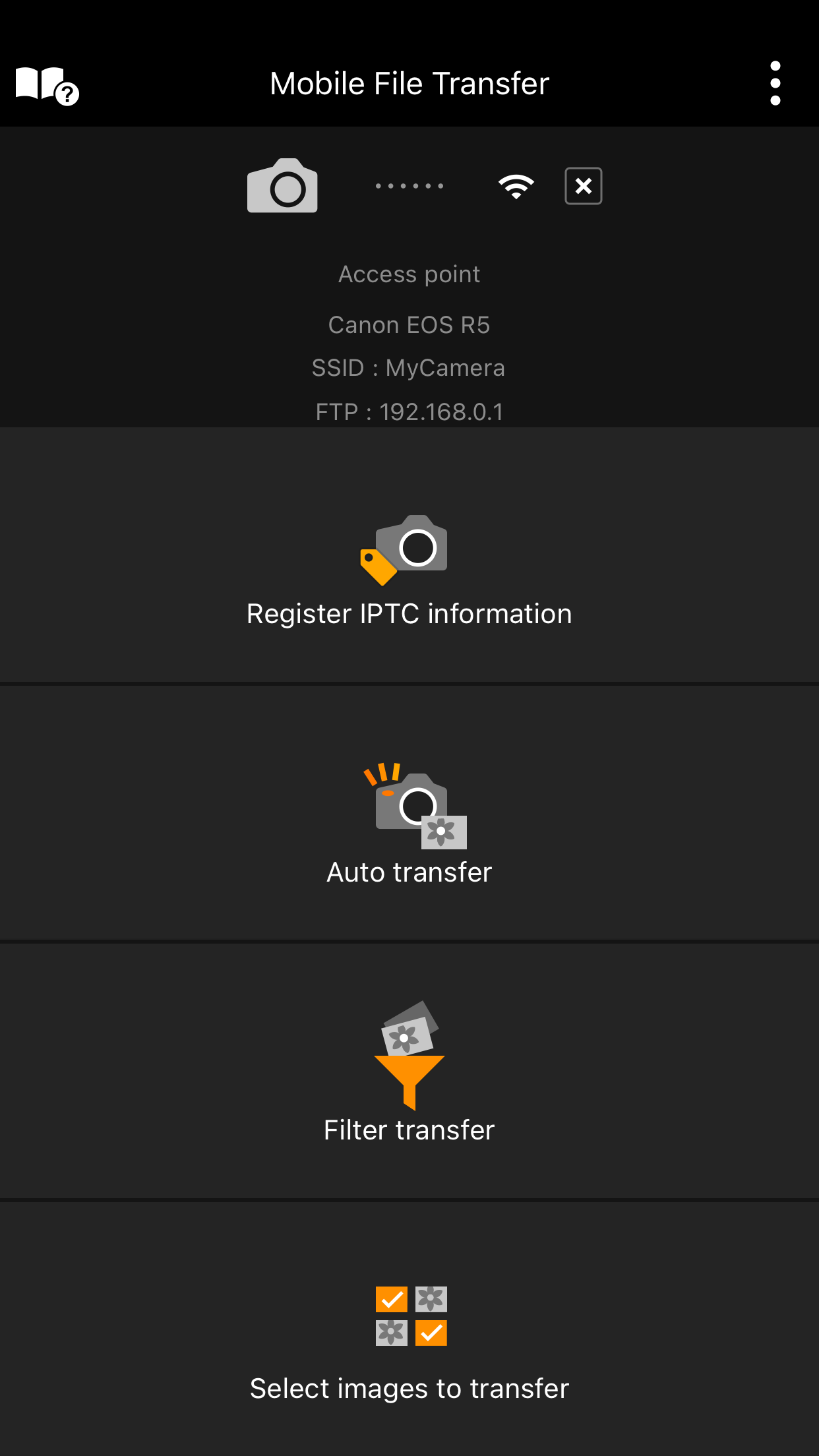
Task: Open the help manual icon
Action: pos(46,84)
